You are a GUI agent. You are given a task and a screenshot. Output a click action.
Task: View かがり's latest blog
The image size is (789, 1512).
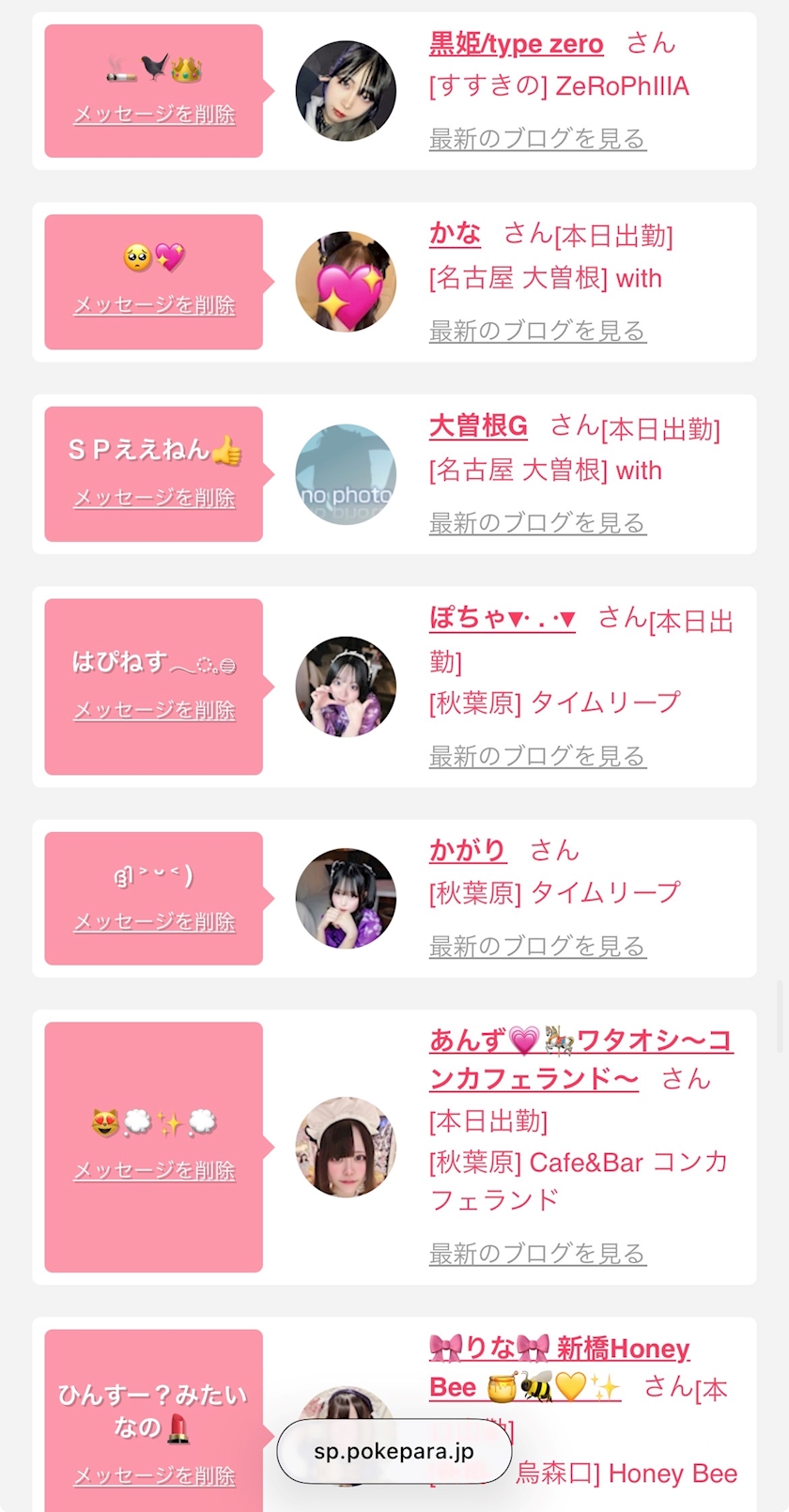pos(536,947)
